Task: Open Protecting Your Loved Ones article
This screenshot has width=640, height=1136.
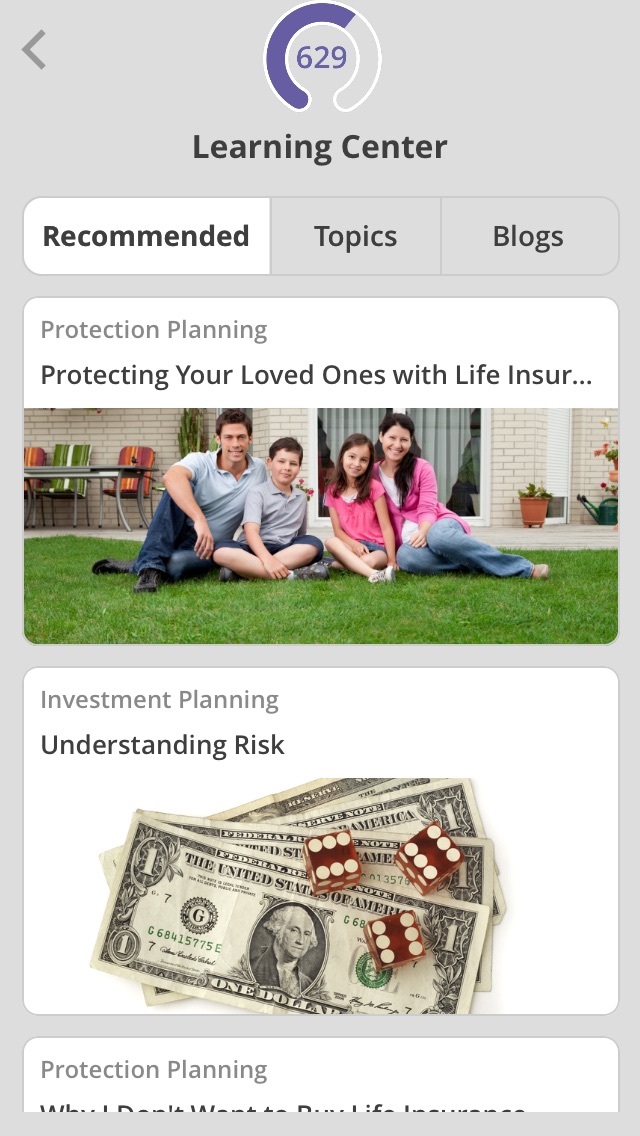Action: [x=321, y=471]
